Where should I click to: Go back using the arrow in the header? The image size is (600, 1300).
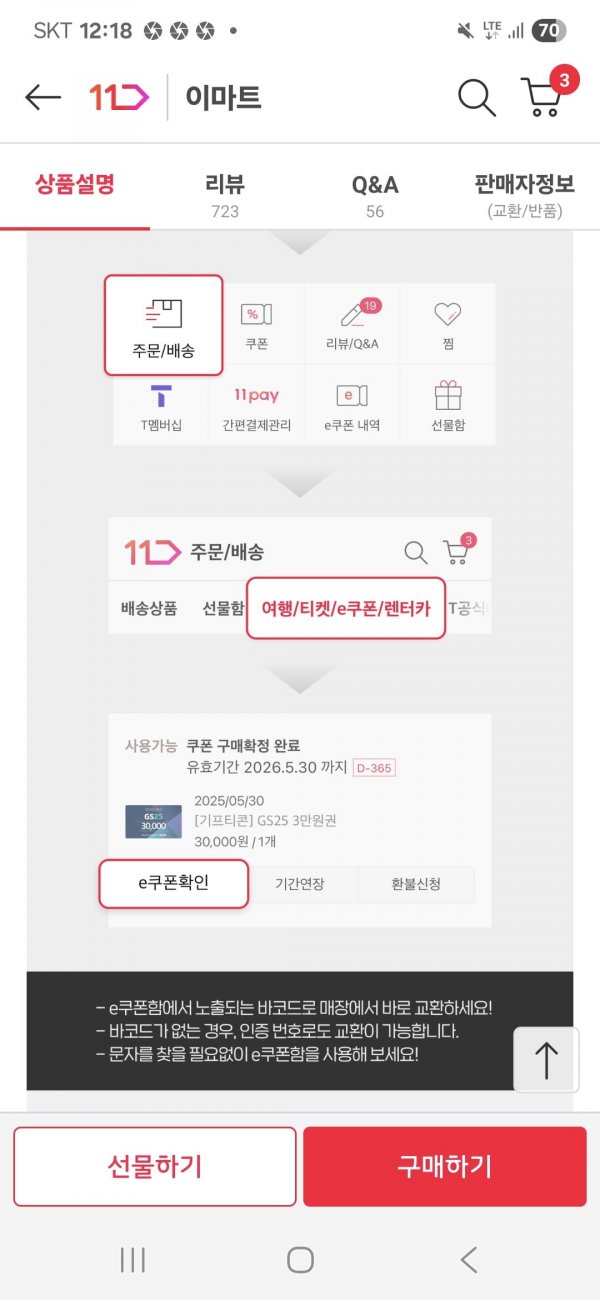(x=43, y=97)
